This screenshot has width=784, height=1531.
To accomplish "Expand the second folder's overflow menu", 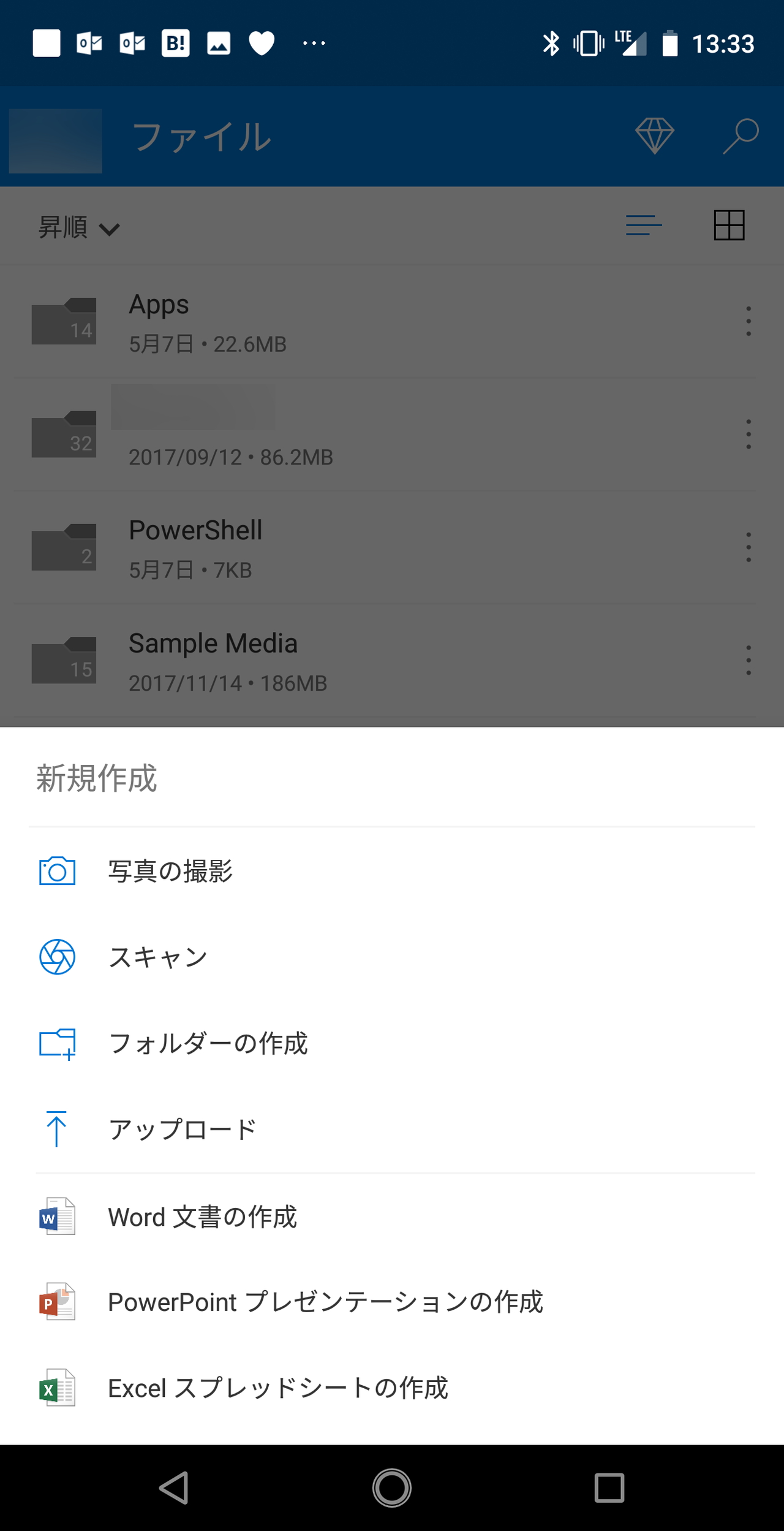I will click(x=748, y=435).
